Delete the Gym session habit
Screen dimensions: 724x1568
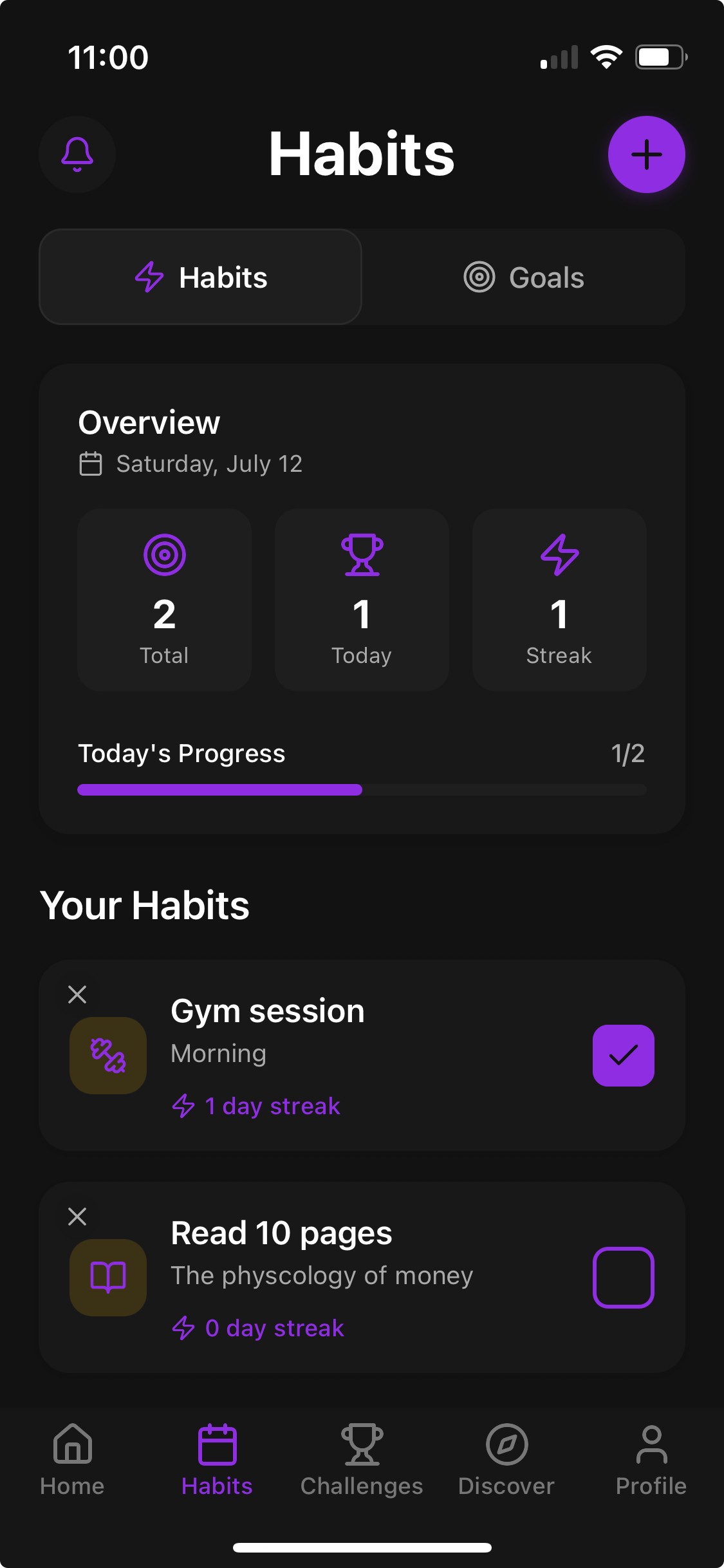(77, 994)
